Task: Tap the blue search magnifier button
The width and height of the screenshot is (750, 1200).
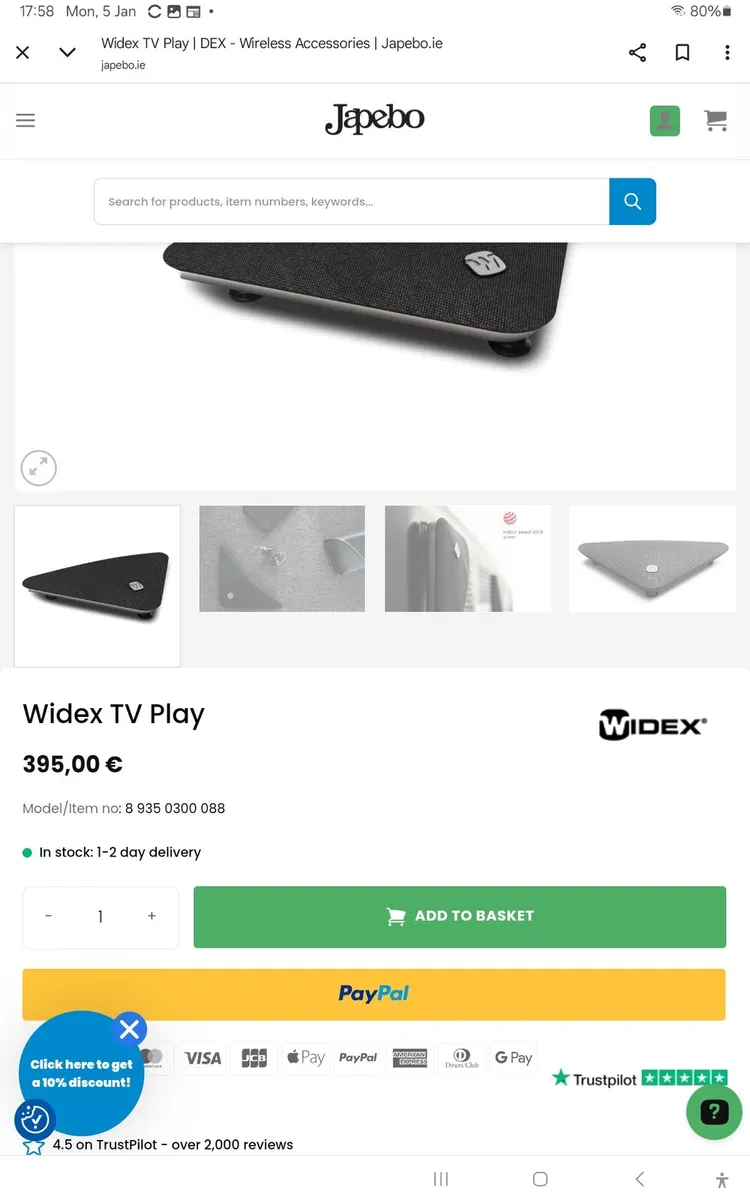Action: (632, 201)
